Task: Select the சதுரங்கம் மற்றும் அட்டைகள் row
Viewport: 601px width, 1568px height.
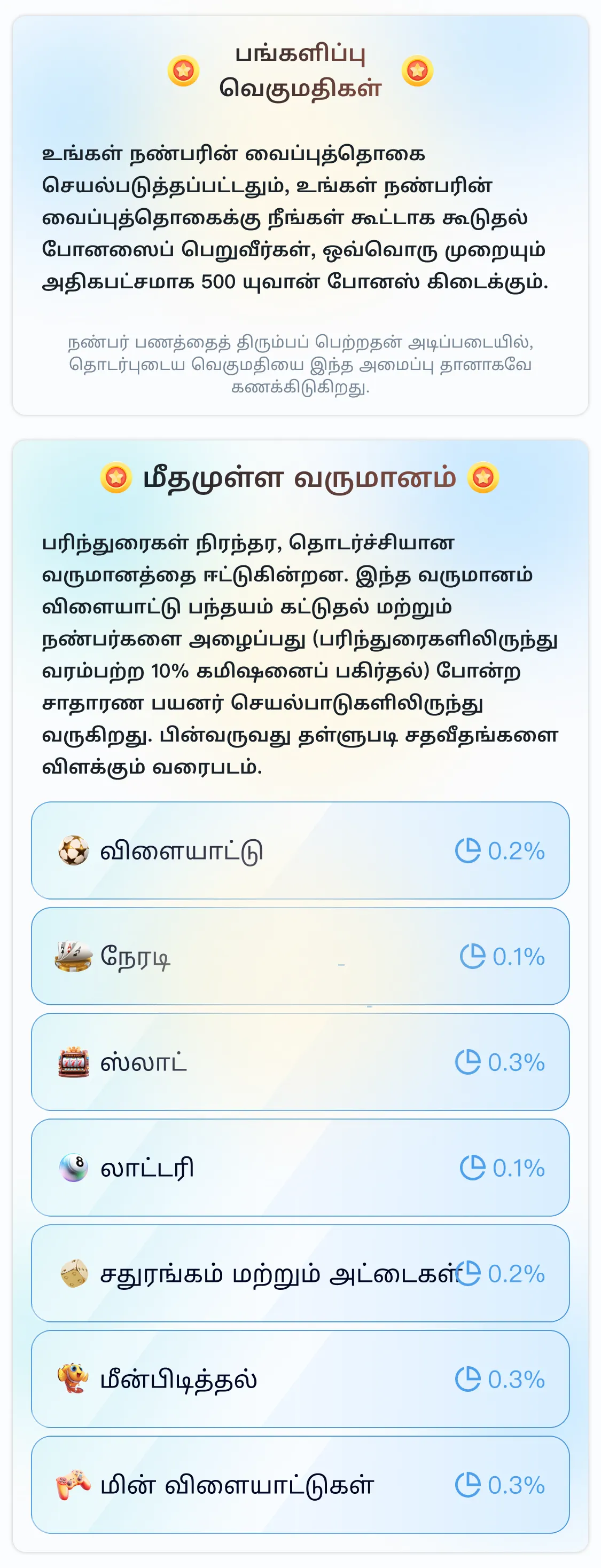Action: pos(300,1273)
